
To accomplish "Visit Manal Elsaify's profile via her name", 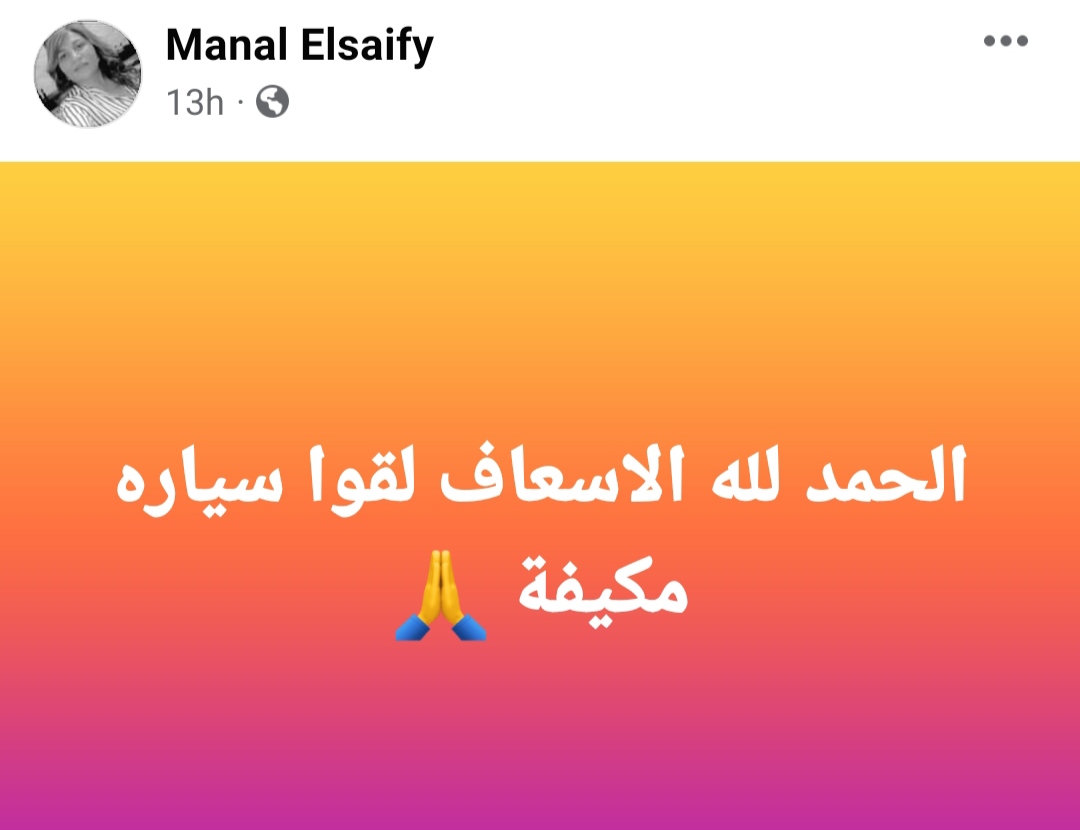I will point(299,45).
